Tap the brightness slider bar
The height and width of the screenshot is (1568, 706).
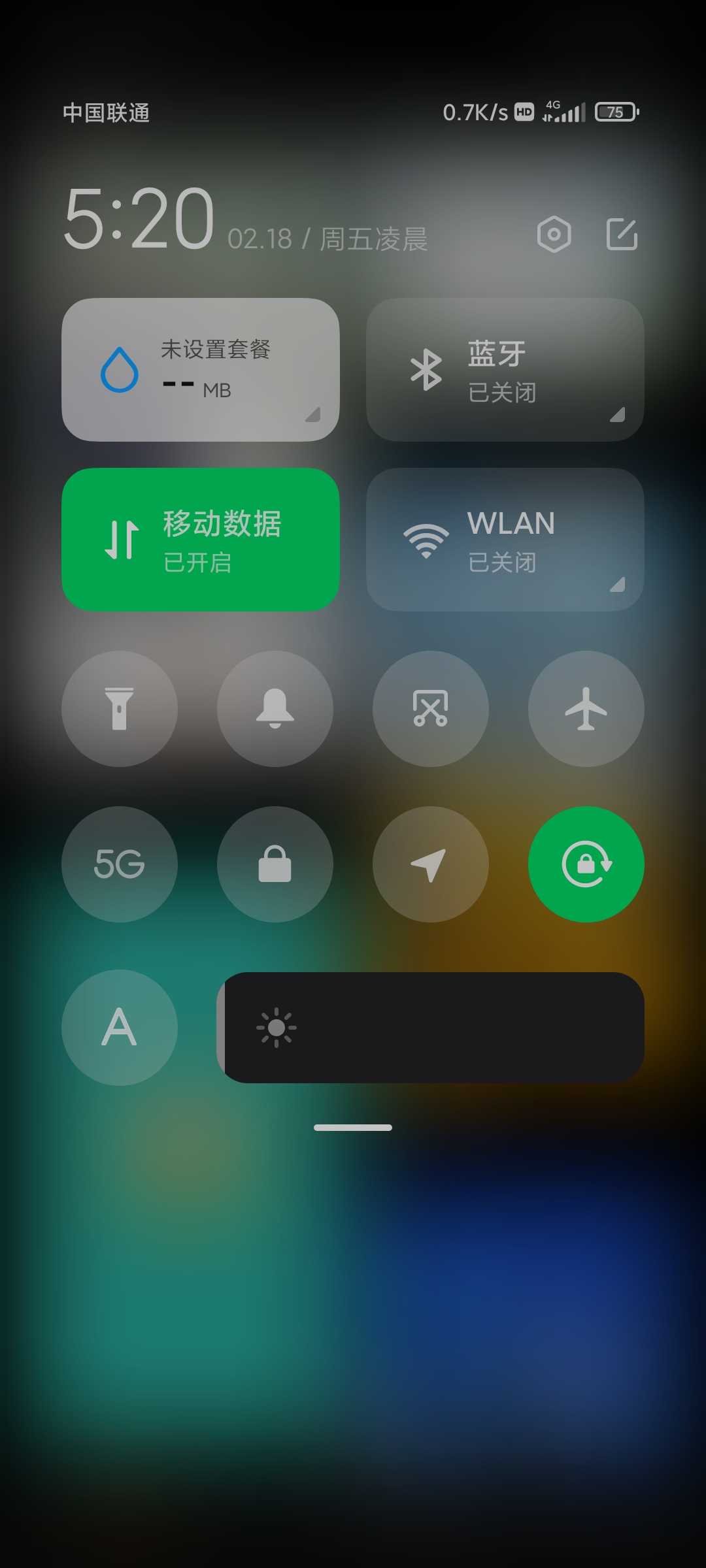point(430,1028)
